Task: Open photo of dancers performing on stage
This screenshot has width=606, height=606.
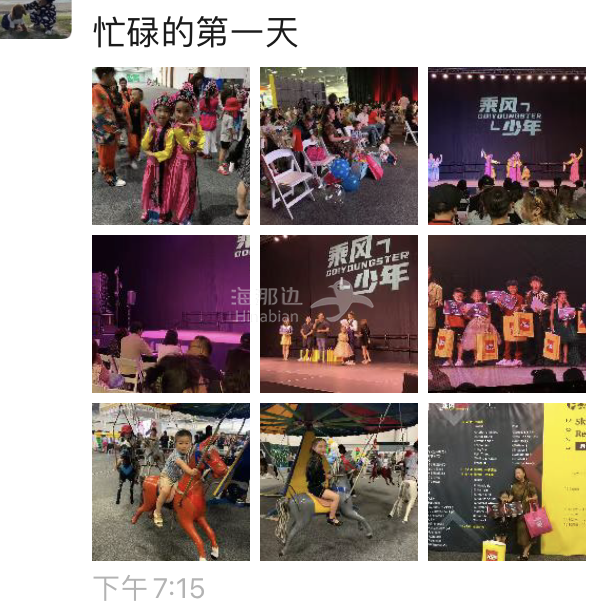Action: click(x=507, y=146)
